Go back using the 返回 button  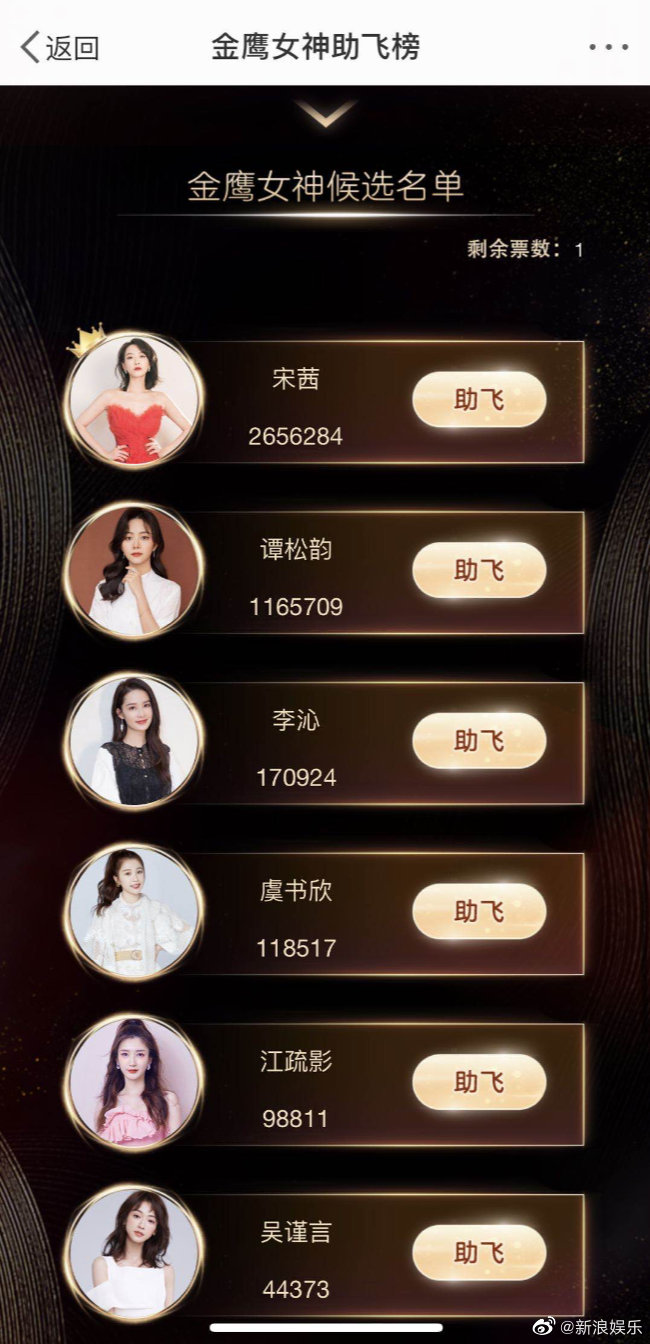click(x=60, y=47)
